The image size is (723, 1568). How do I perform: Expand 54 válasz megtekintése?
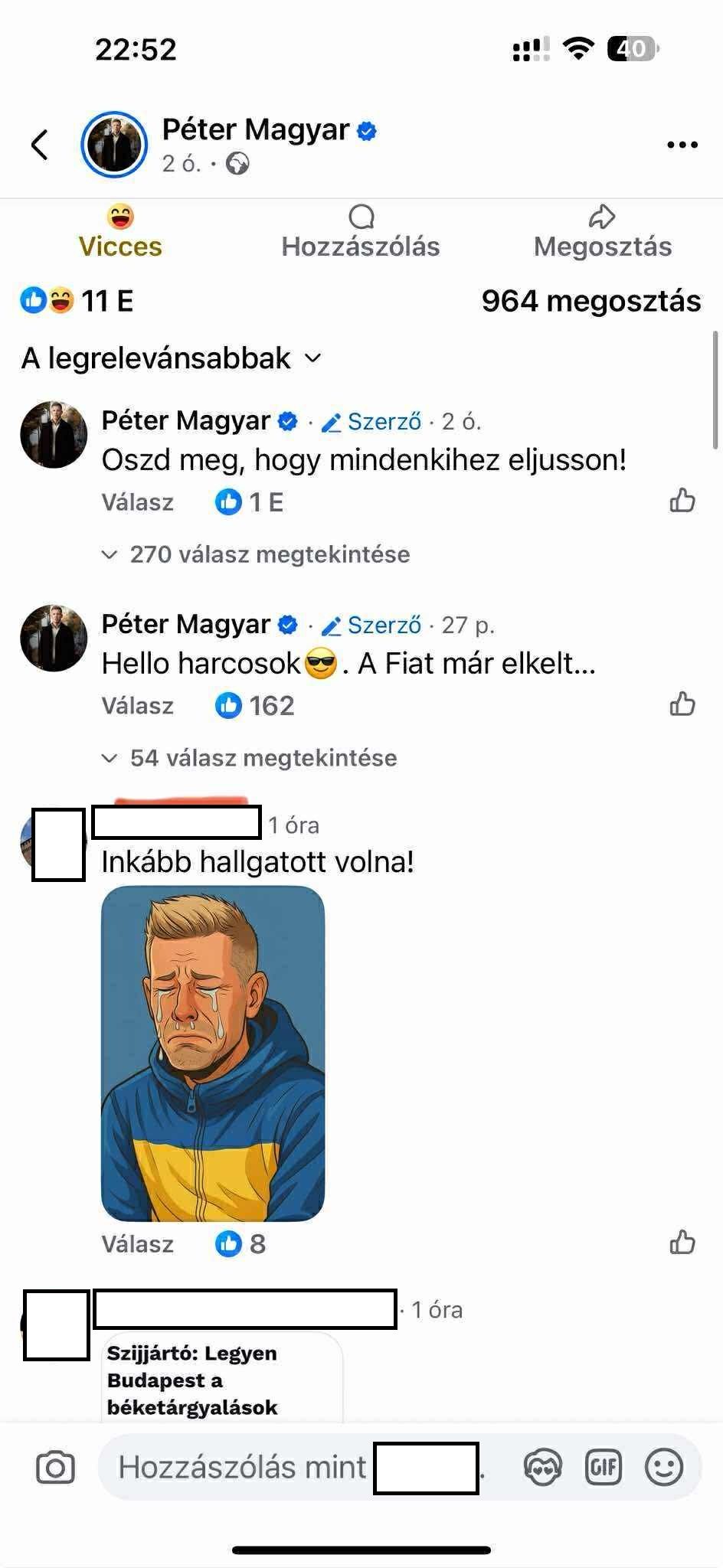[263, 758]
